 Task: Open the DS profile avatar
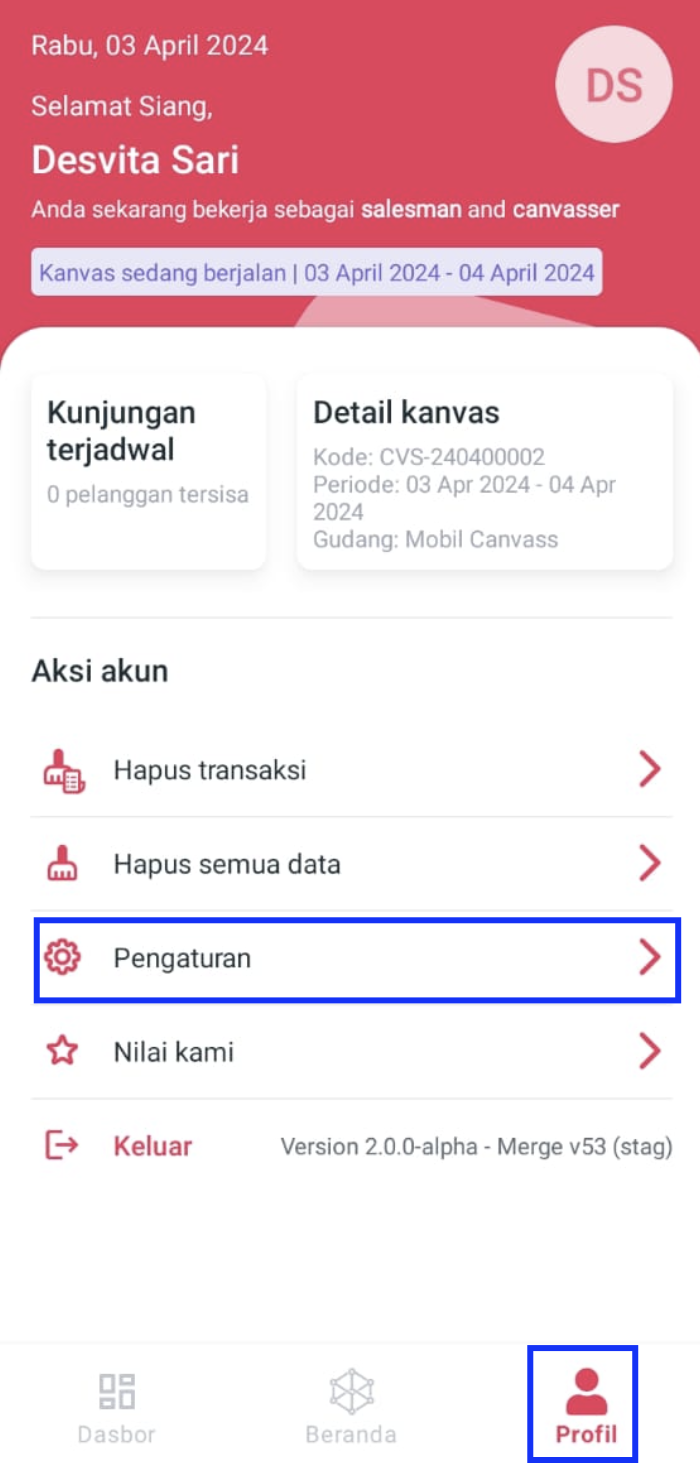coord(613,85)
